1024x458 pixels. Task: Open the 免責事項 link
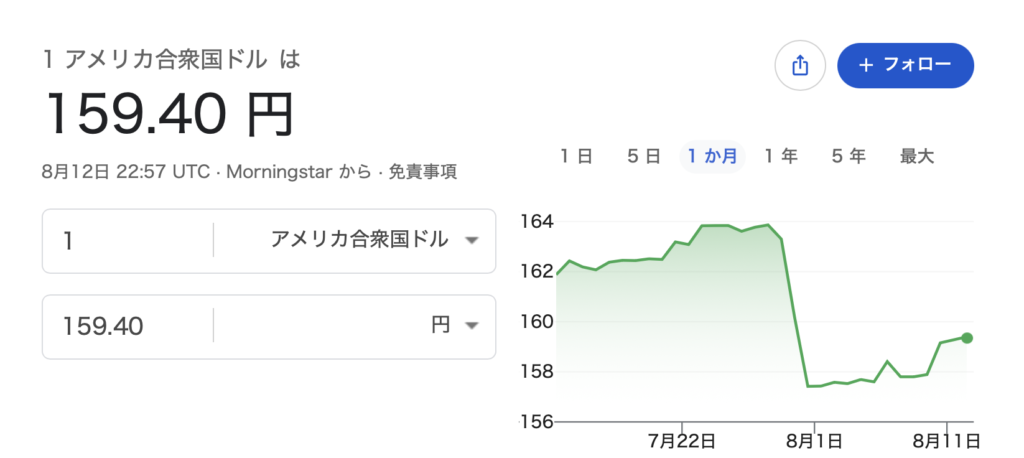[x=423, y=172]
